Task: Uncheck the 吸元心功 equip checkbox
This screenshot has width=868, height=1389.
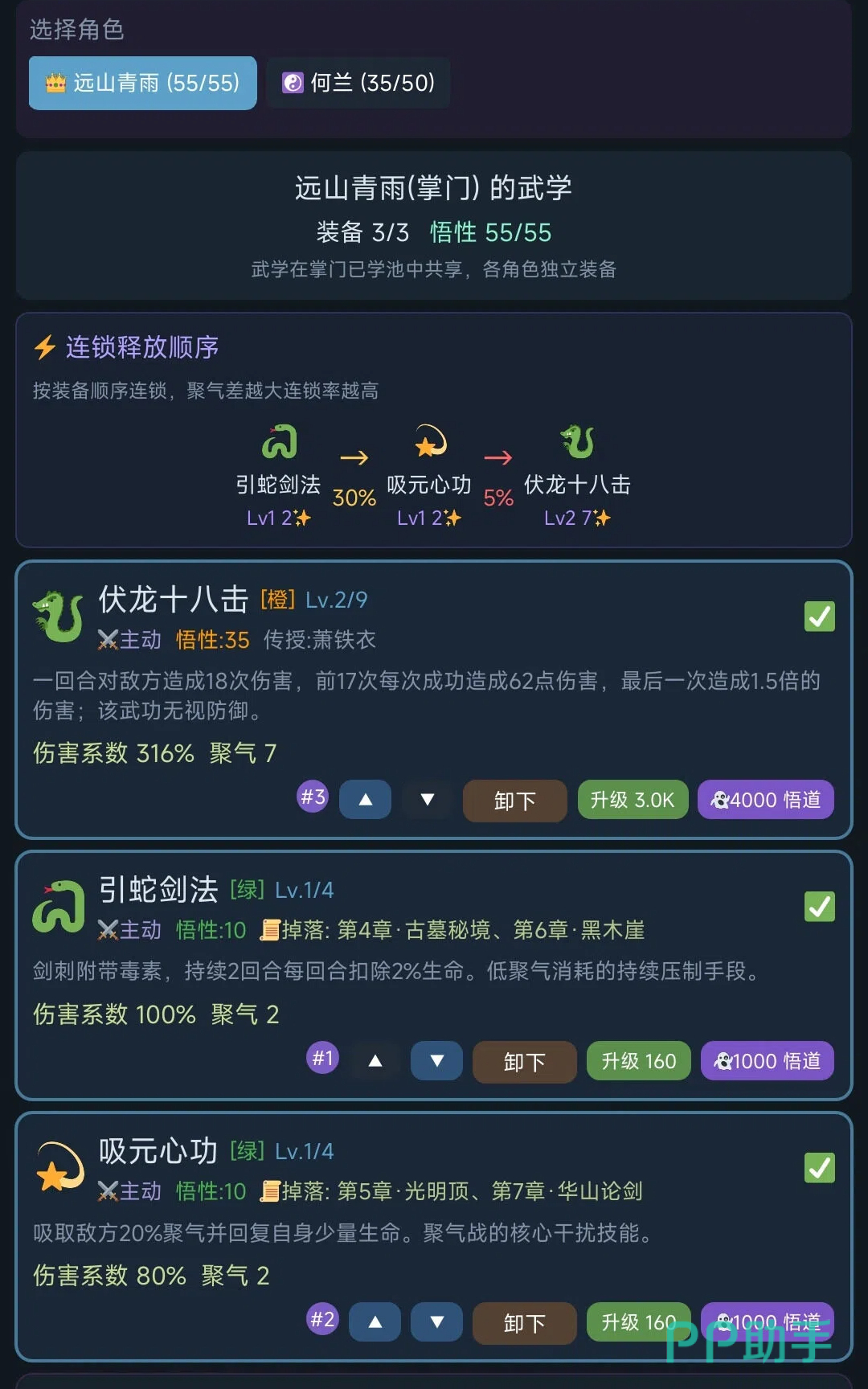Action: (819, 1168)
